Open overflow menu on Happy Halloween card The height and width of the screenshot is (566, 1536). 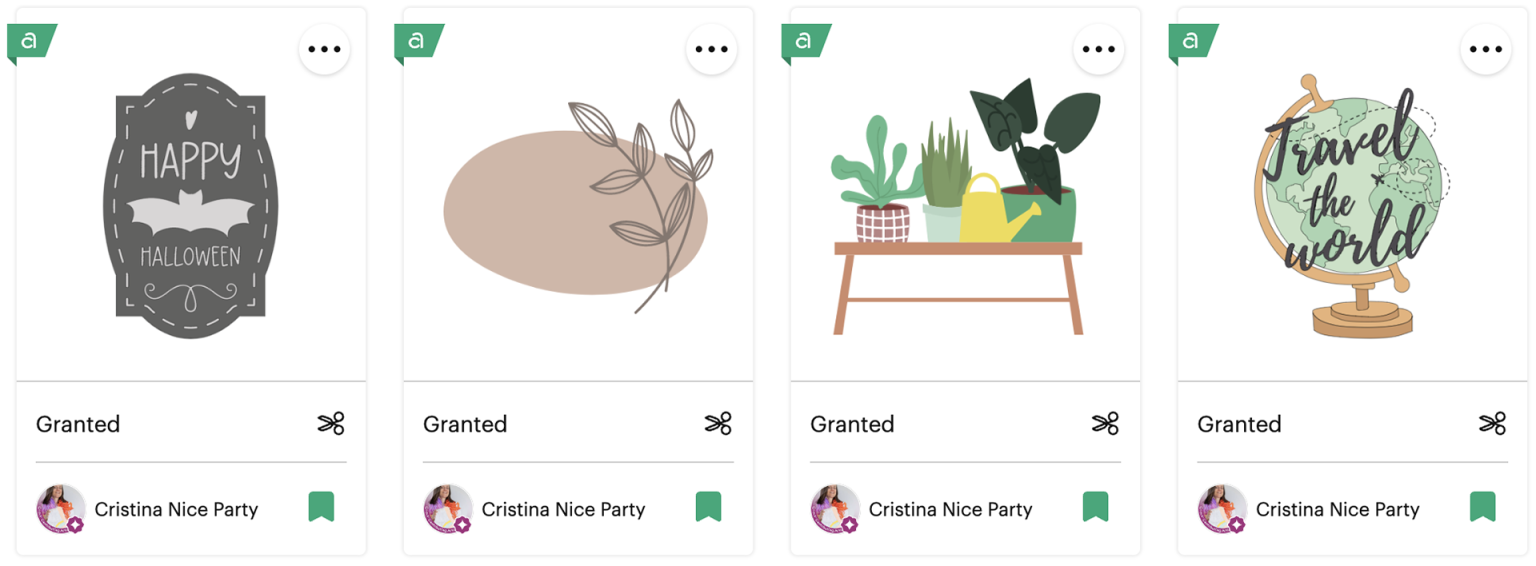coord(324,49)
